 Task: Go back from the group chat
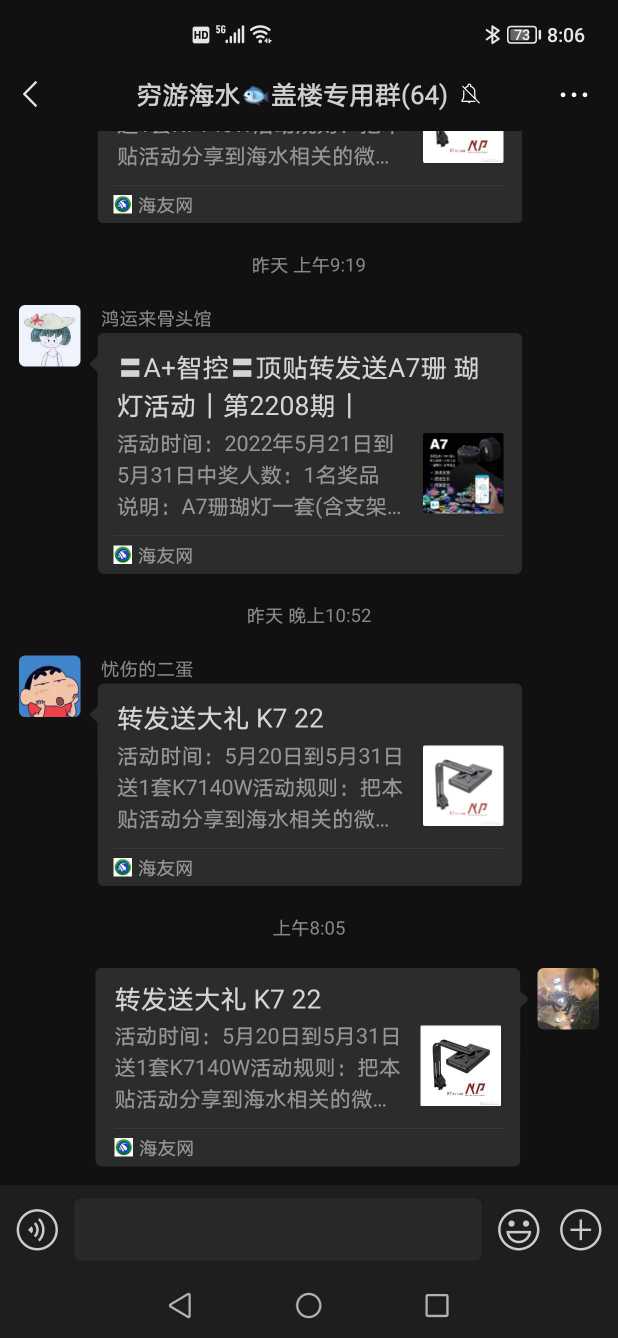point(30,94)
